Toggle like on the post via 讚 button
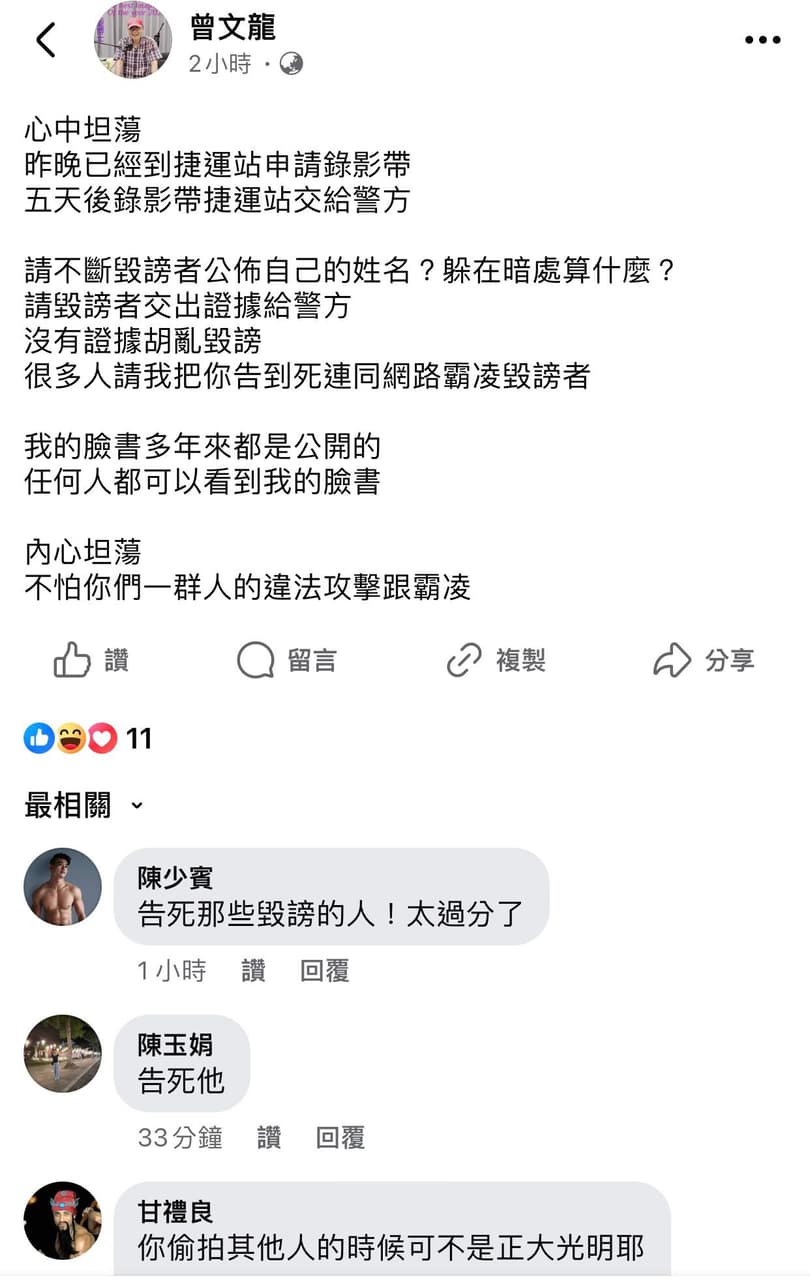This screenshot has width=810, height=1280. (x=92, y=659)
